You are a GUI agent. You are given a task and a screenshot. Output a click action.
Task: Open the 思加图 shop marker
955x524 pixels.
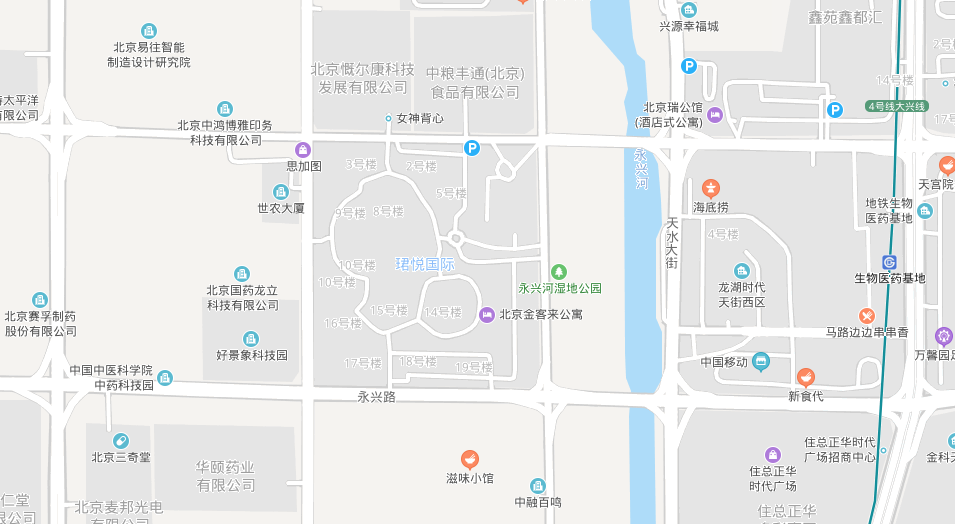point(303,149)
